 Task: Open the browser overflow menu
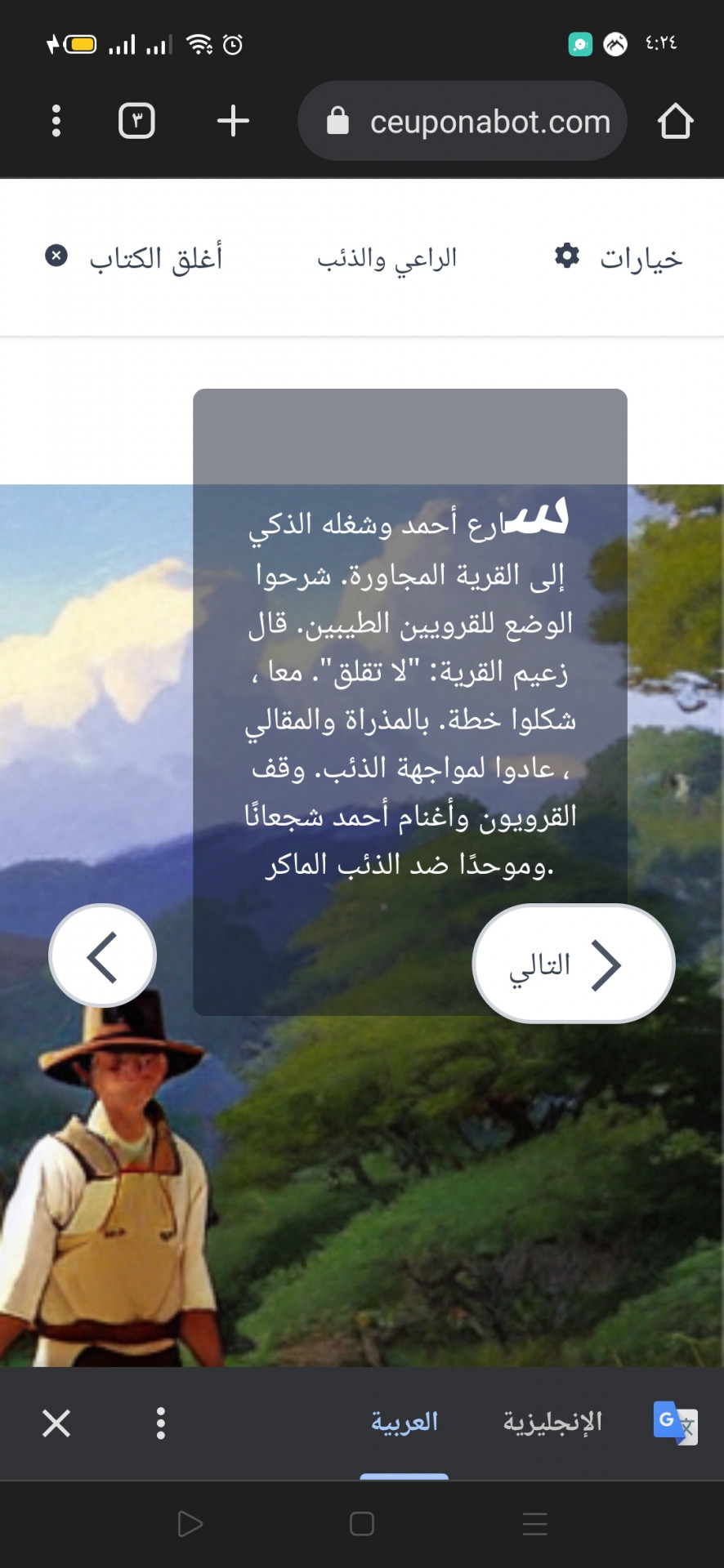[x=56, y=121]
